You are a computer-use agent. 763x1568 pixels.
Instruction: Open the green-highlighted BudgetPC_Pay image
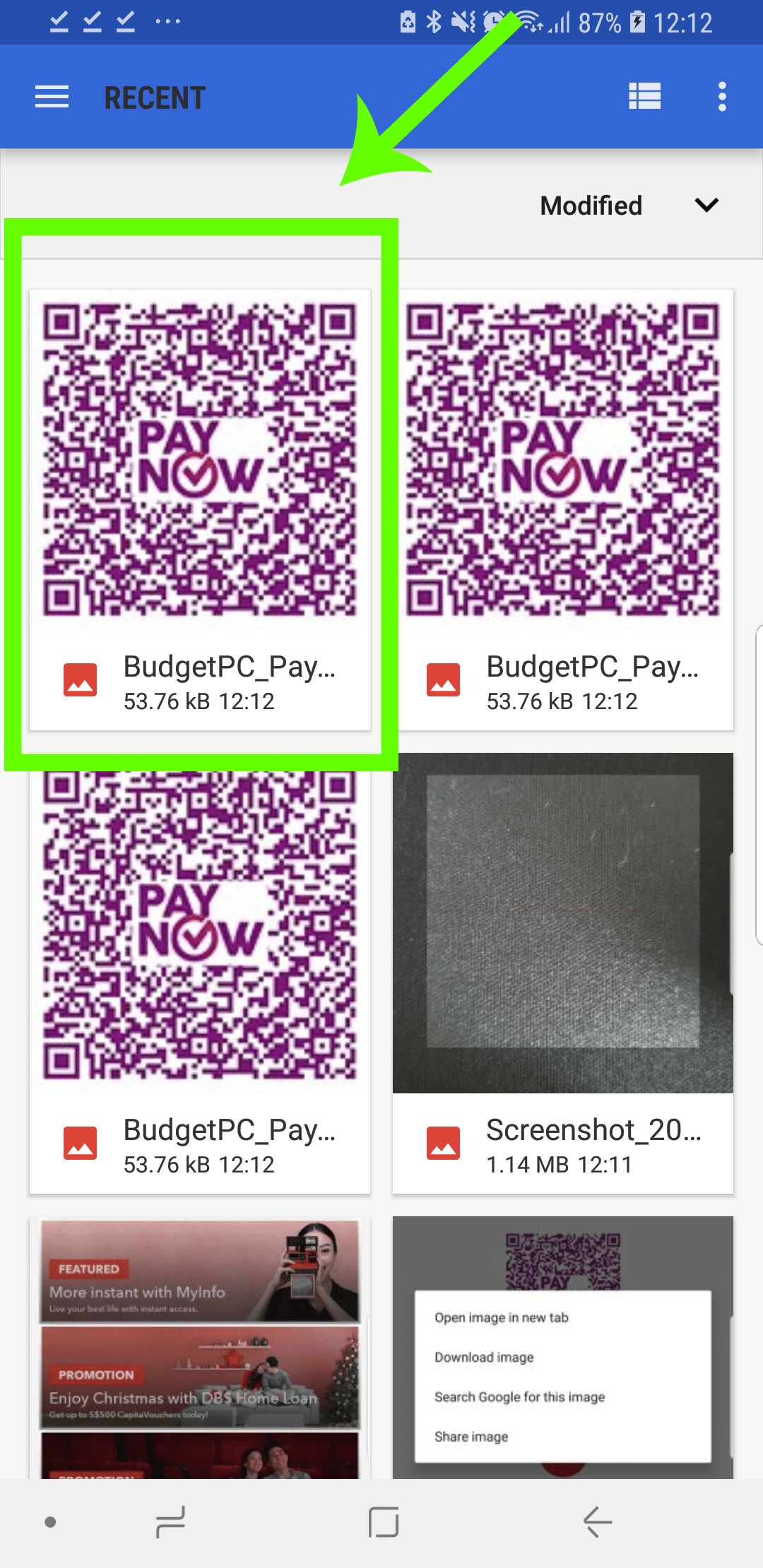point(200,509)
